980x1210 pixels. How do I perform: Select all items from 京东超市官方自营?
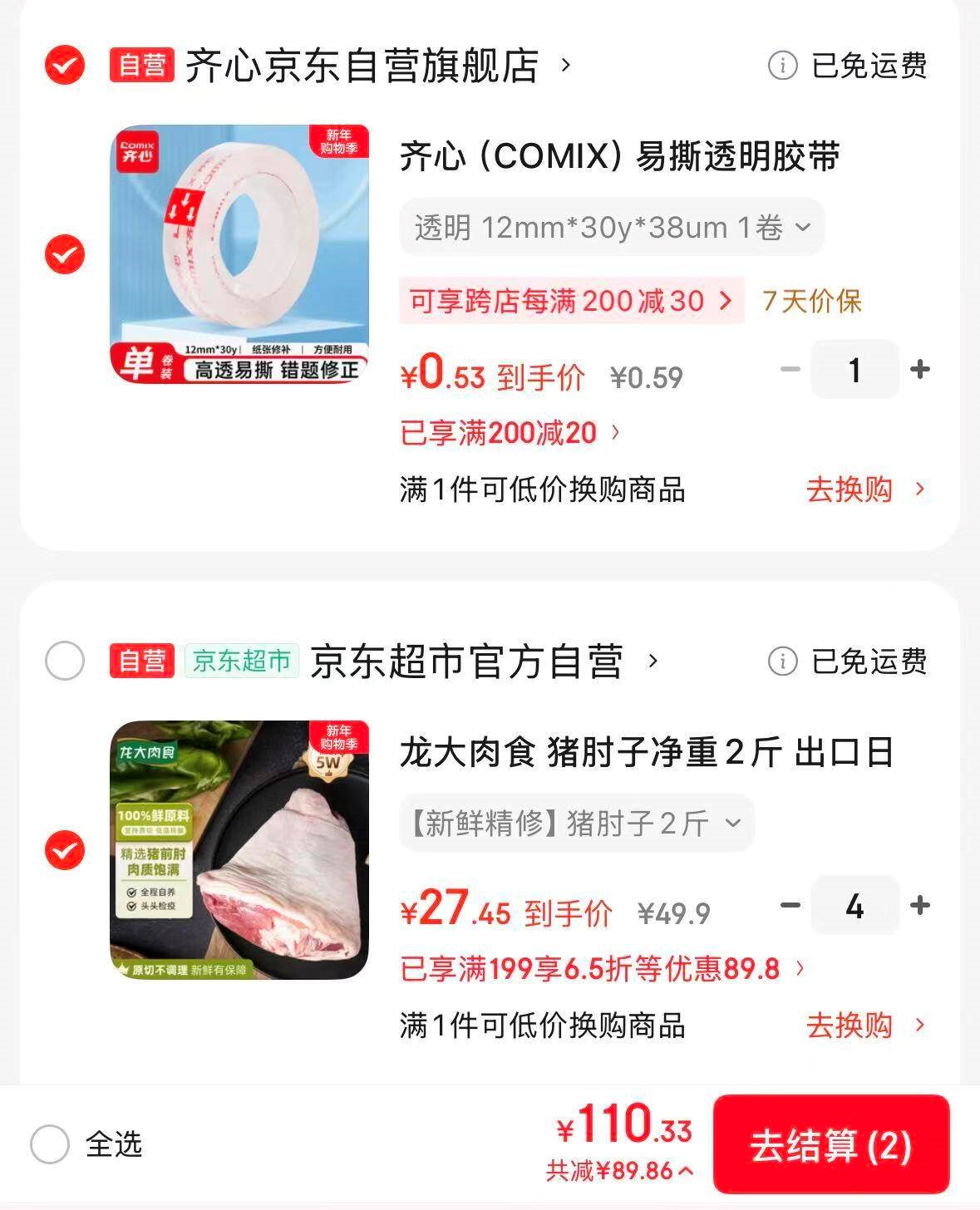pyautogui.click(x=65, y=662)
